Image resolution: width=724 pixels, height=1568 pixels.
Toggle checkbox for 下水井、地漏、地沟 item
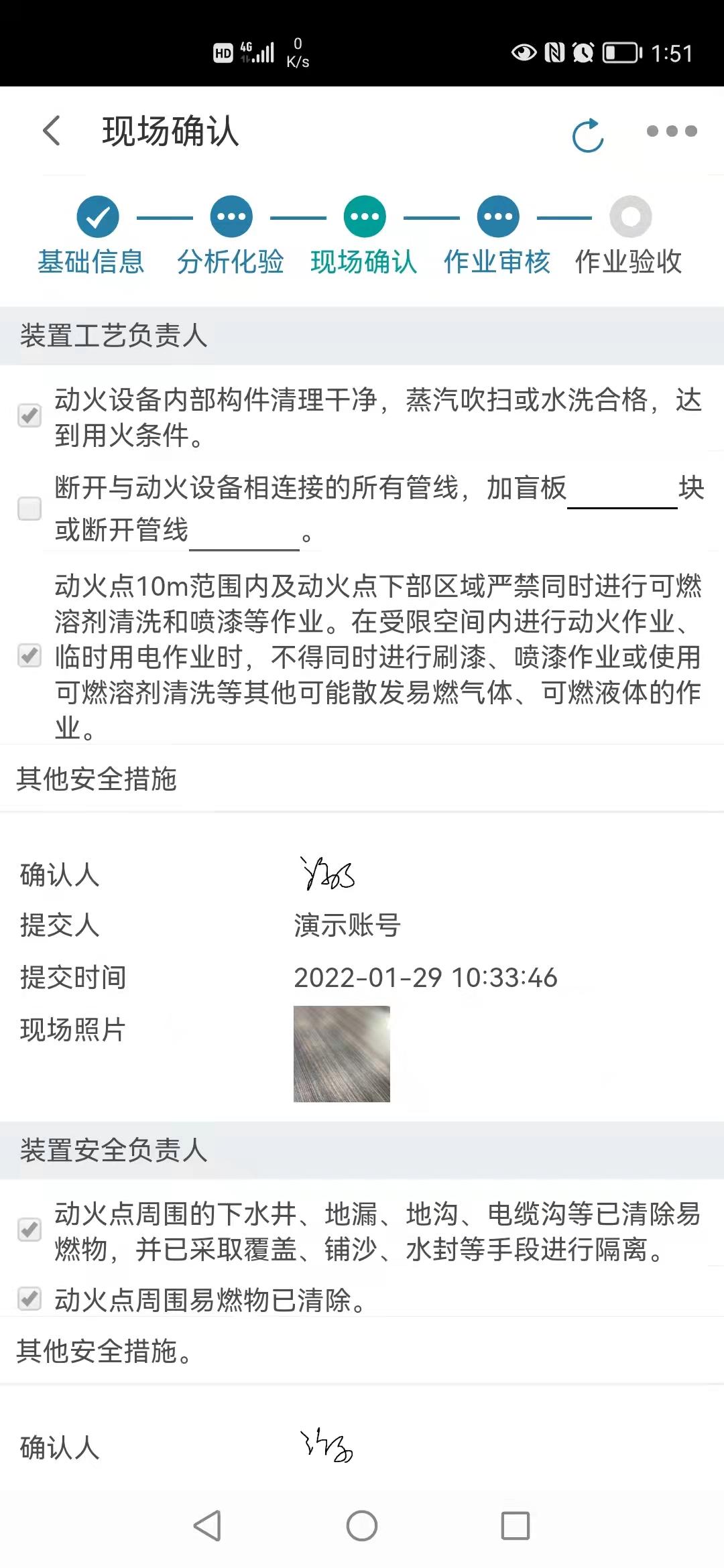pos(29,1230)
